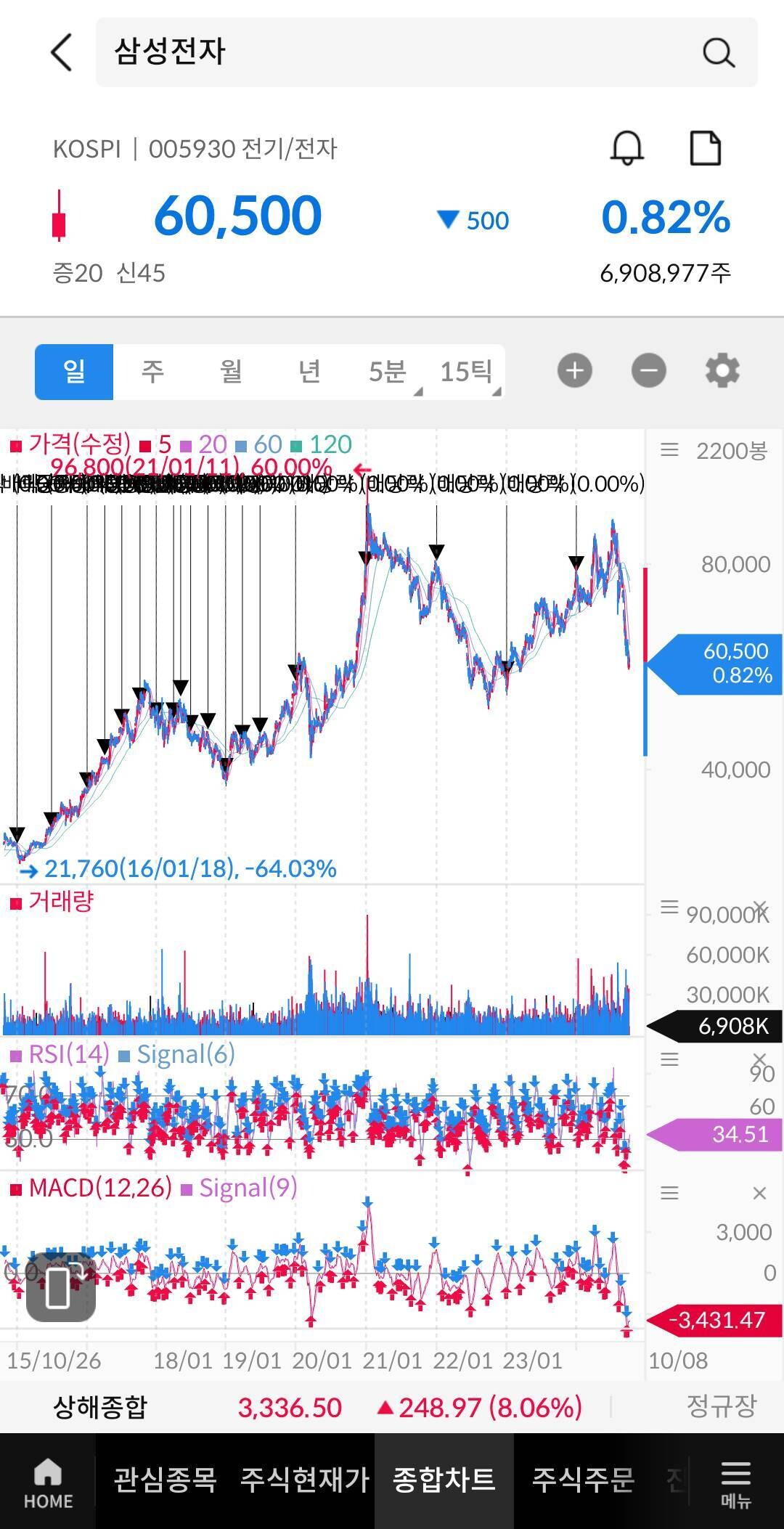This screenshot has height=1529, width=784.
Task: Open 관심종목 watchlist tab
Action: [x=166, y=1480]
